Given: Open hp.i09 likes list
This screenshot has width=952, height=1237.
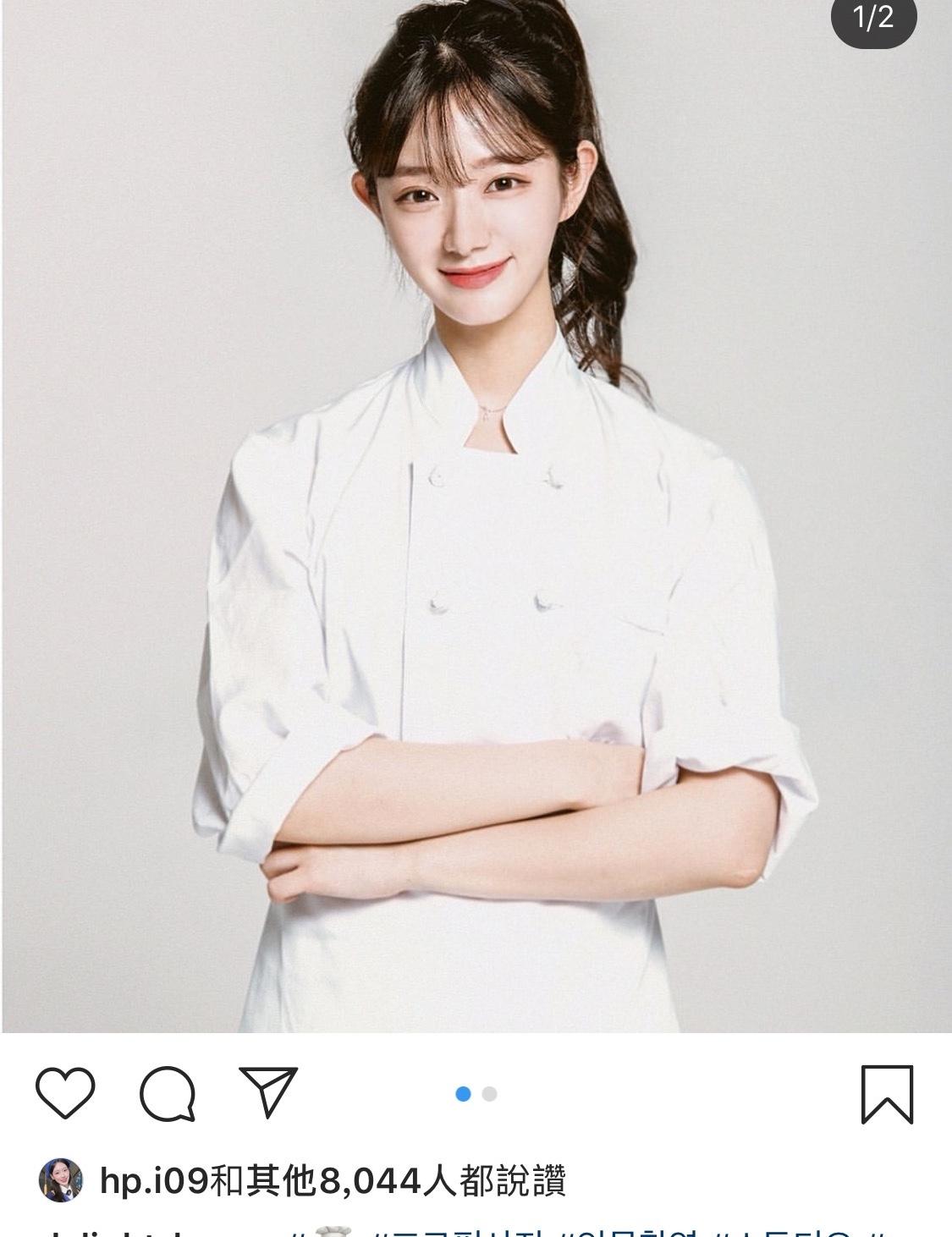Looking at the screenshot, I should point(333,1181).
